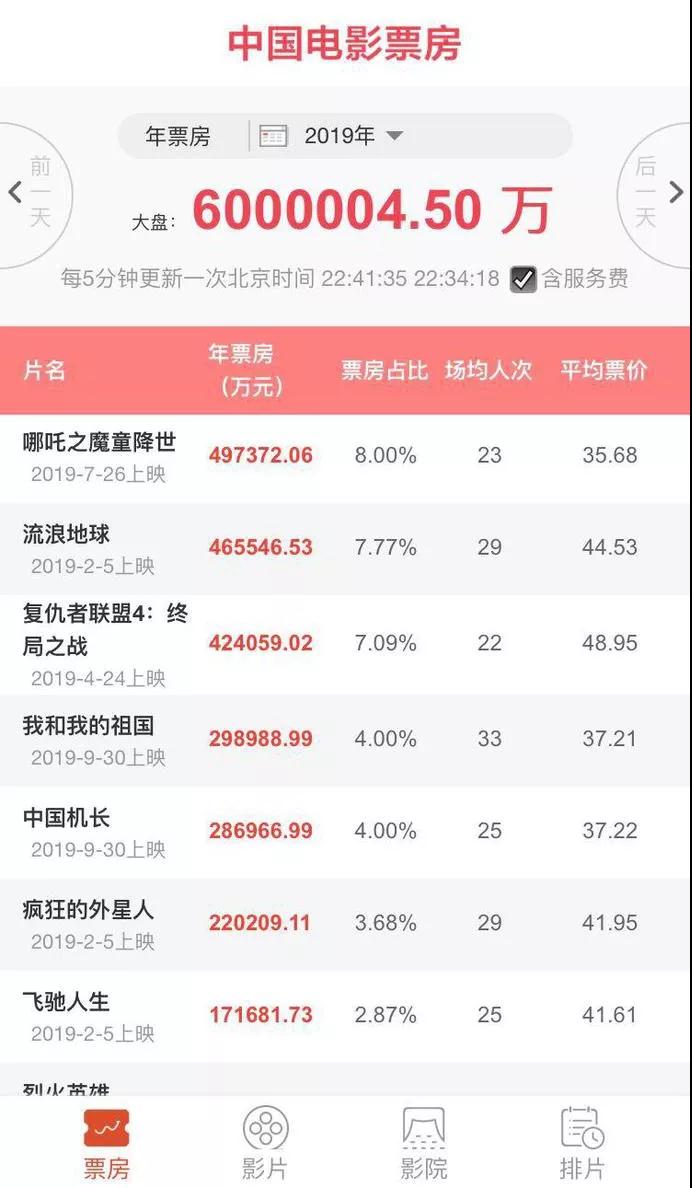Uncheck the 含服务费 checkbox
Screen dimensions: 692x1188
point(523,280)
